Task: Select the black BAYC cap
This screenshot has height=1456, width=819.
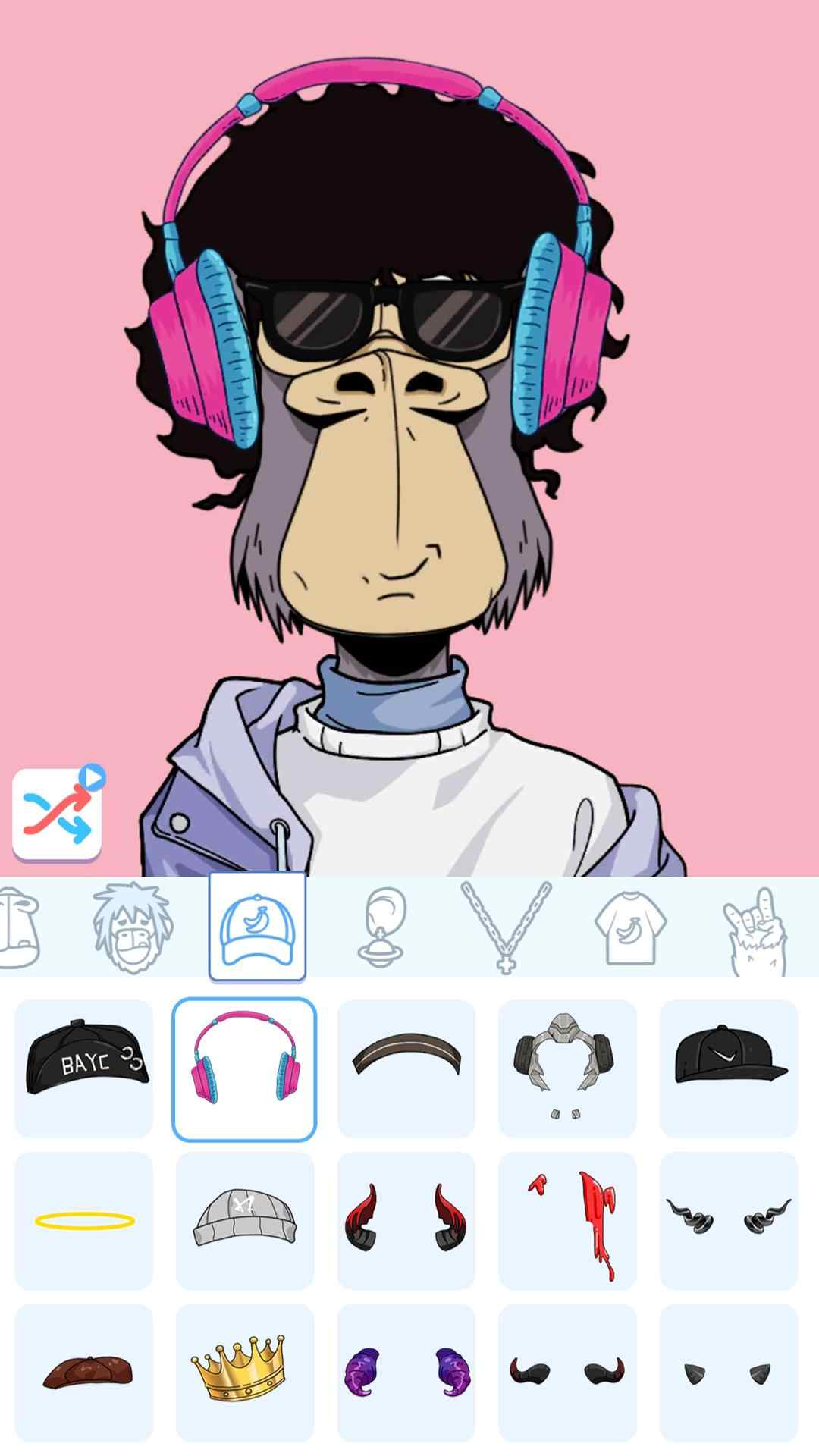Action: coord(84,1068)
